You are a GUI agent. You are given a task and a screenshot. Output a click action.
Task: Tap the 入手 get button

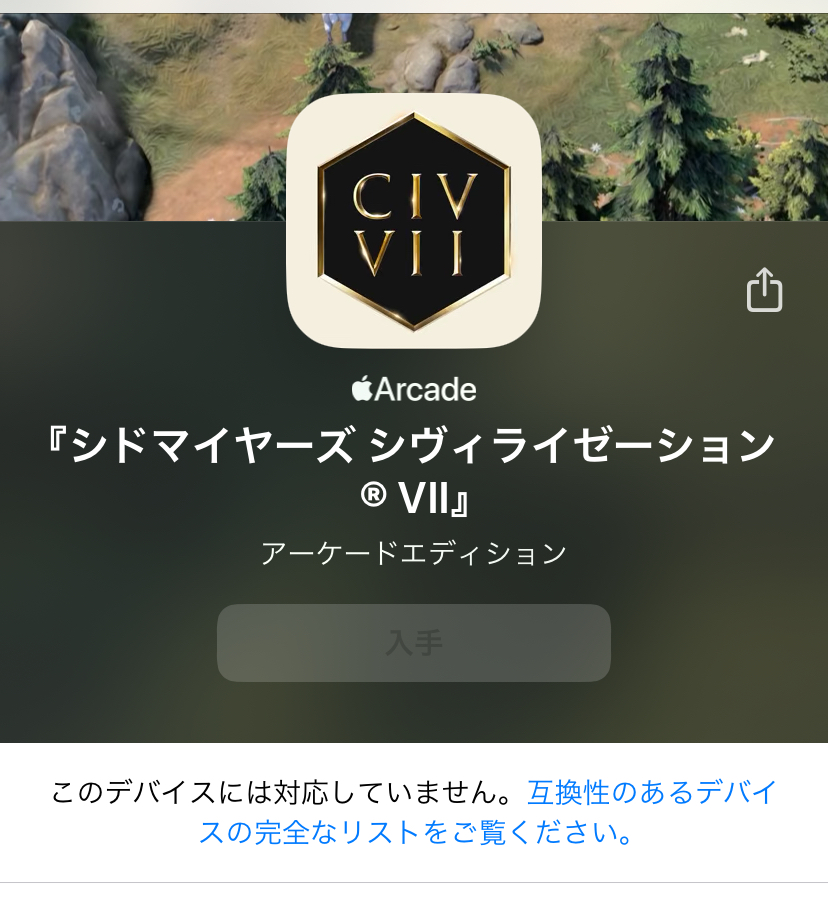tap(413, 643)
